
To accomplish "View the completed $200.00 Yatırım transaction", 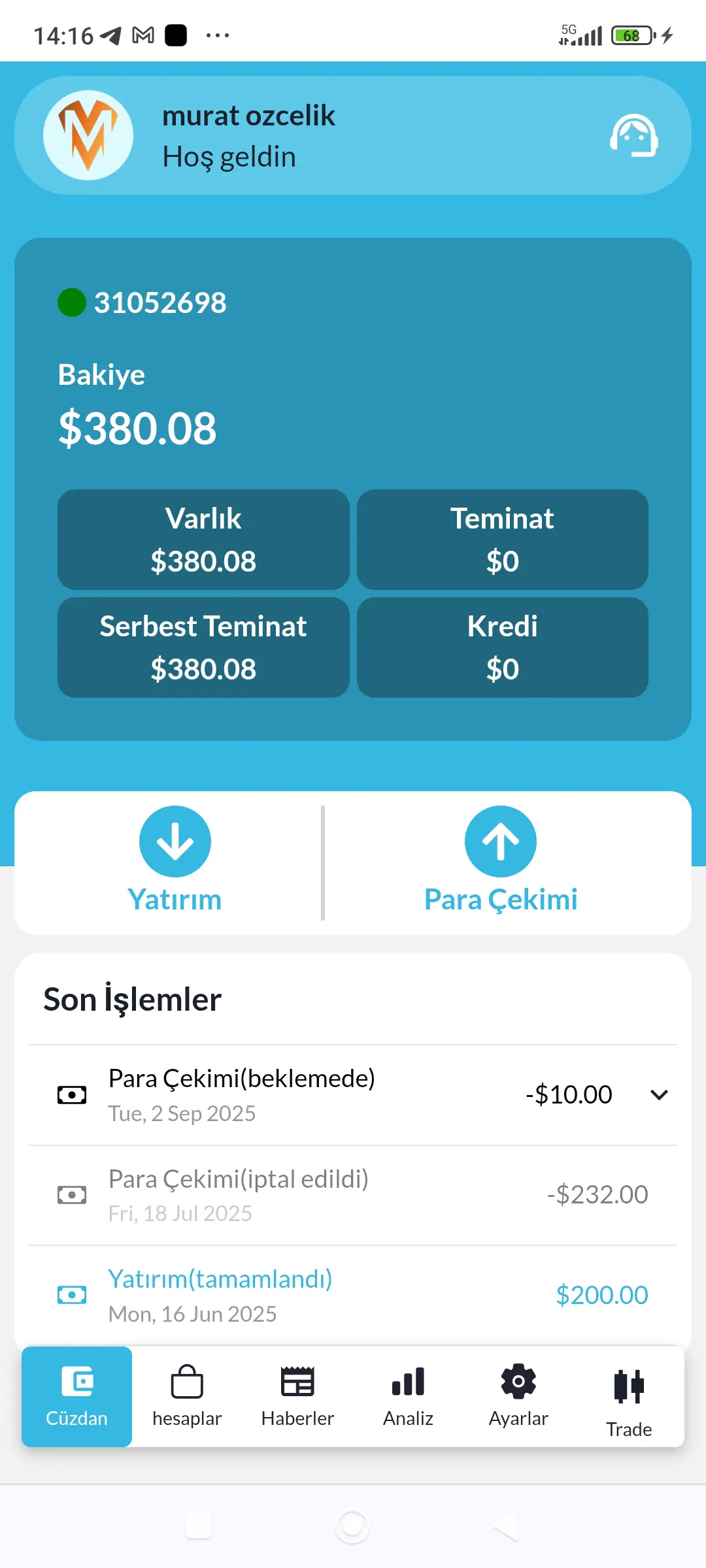I will tap(353, 1295).
